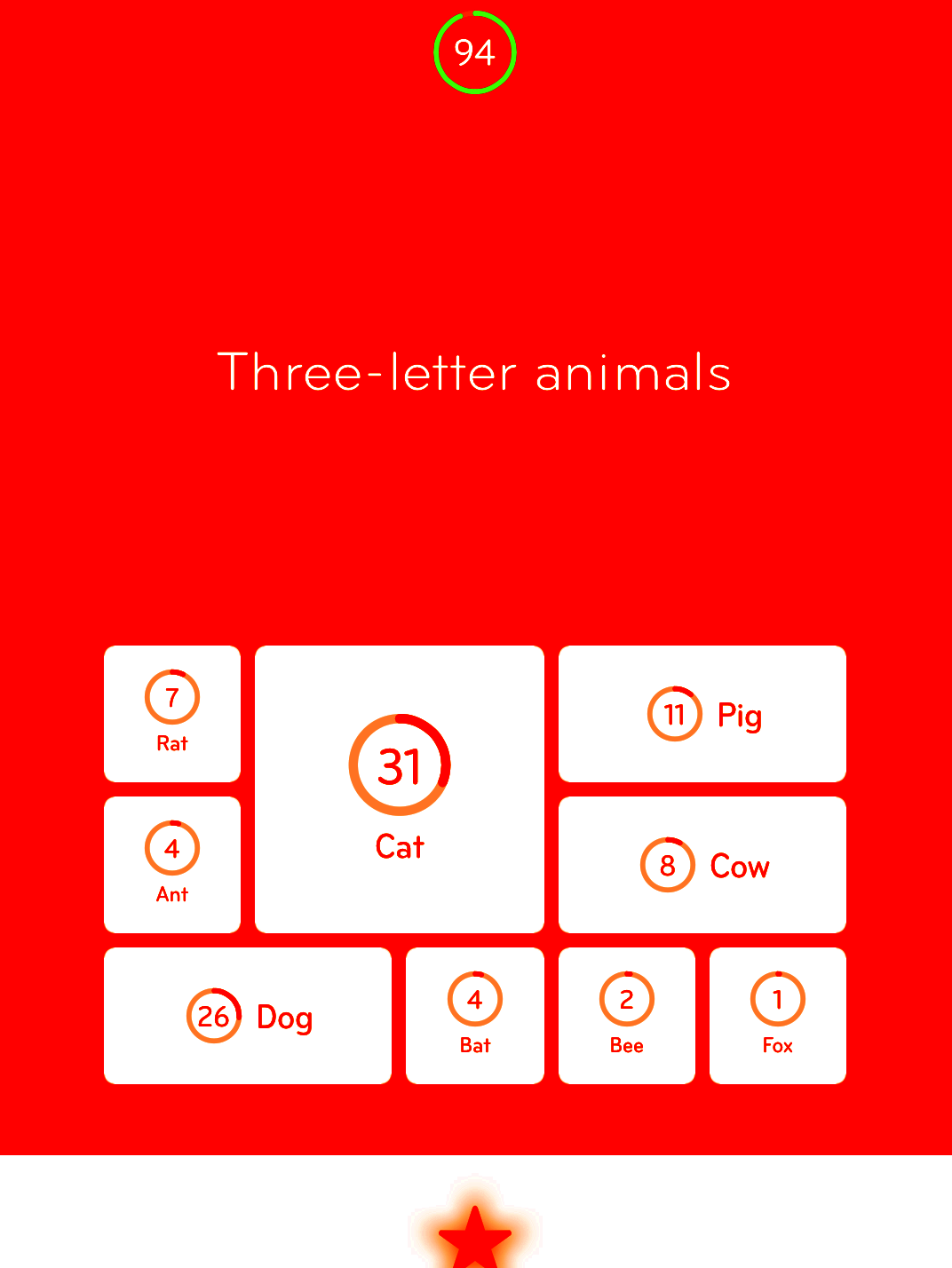952x1268 pixels.
Task: Tap the glowing star button
Action: (475, 1236)
